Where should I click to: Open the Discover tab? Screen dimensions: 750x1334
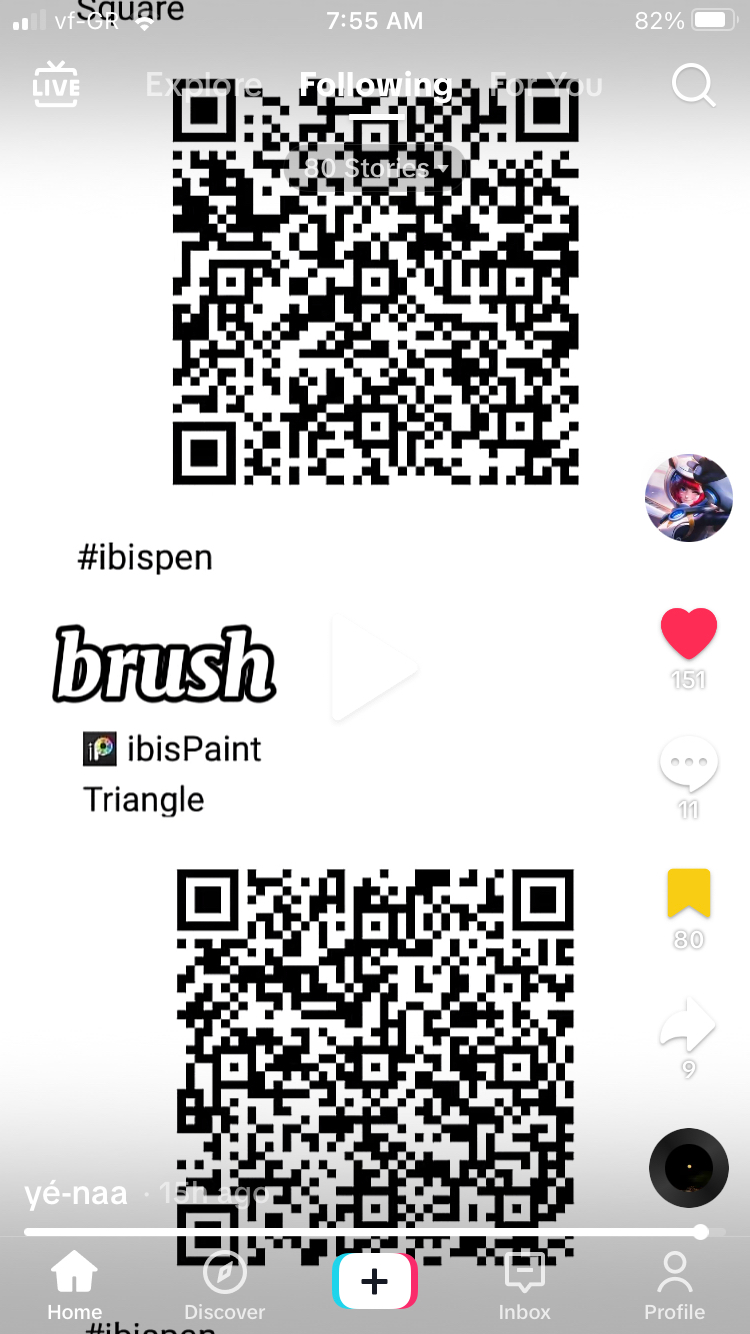225,1285
